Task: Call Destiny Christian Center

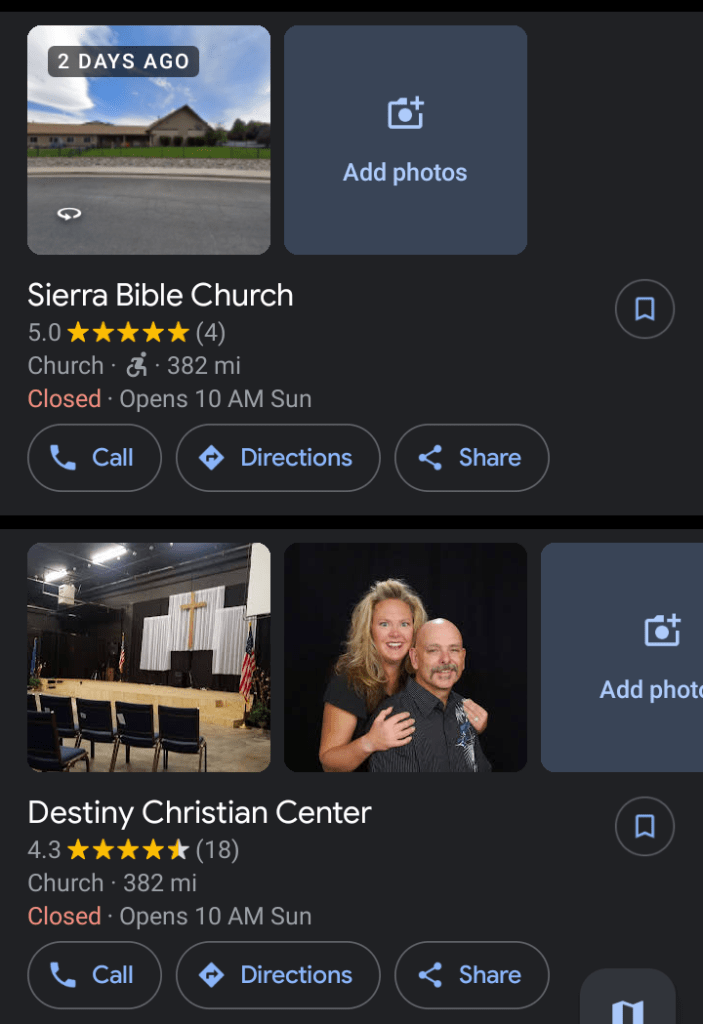Action: [94, 975]
